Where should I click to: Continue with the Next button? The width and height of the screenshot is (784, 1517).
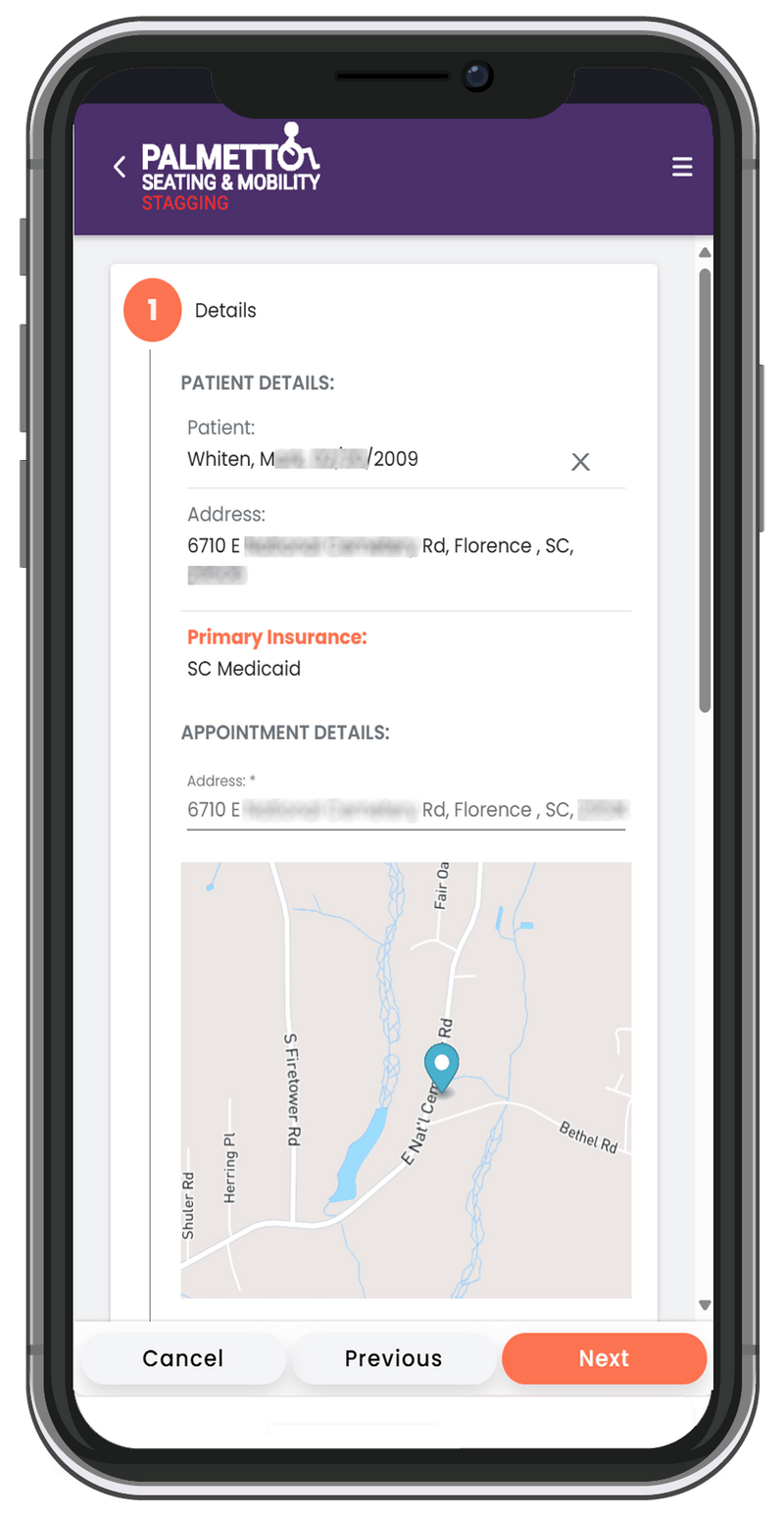[x=604, y=1358]
